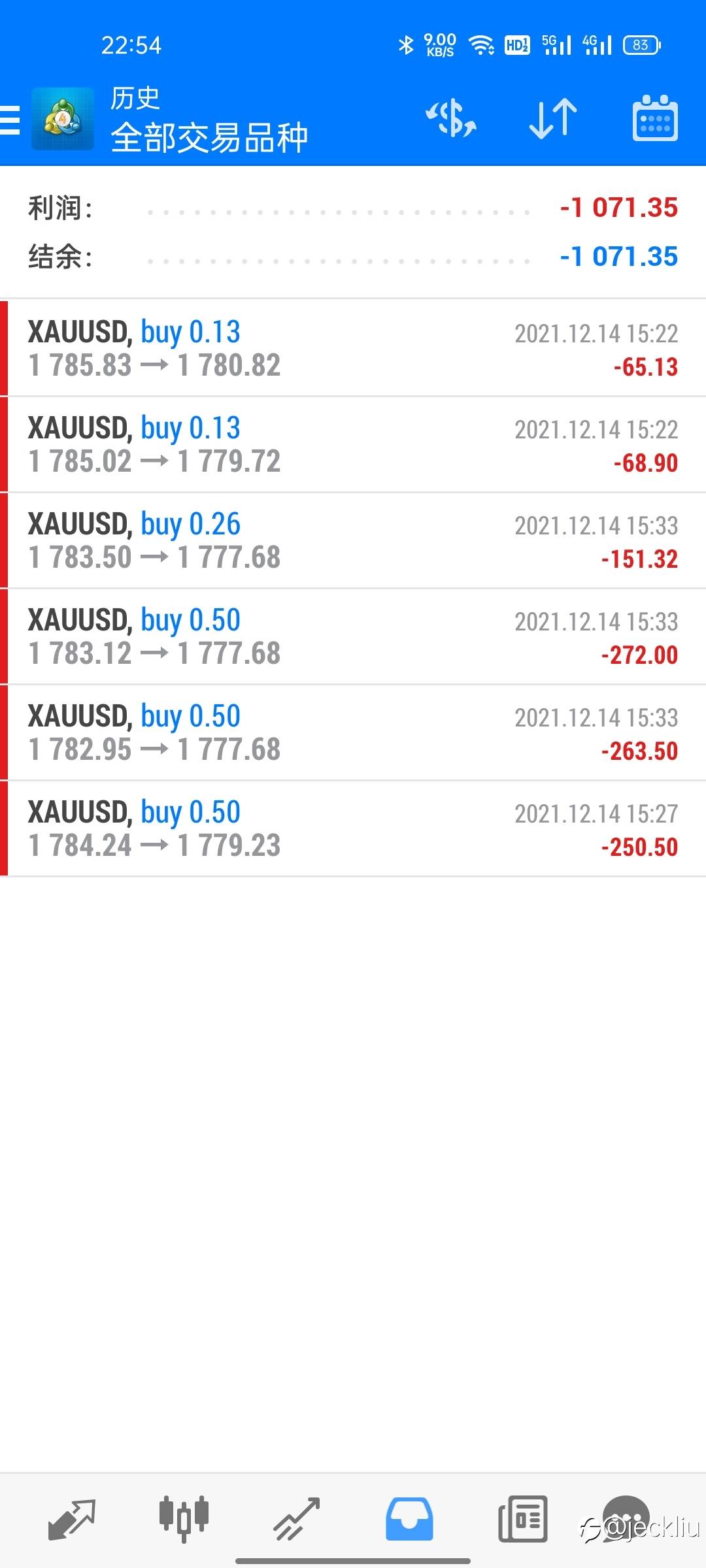Open the calendar date range picker
The image size is (706, 1568).
click(x=655, y=118)
